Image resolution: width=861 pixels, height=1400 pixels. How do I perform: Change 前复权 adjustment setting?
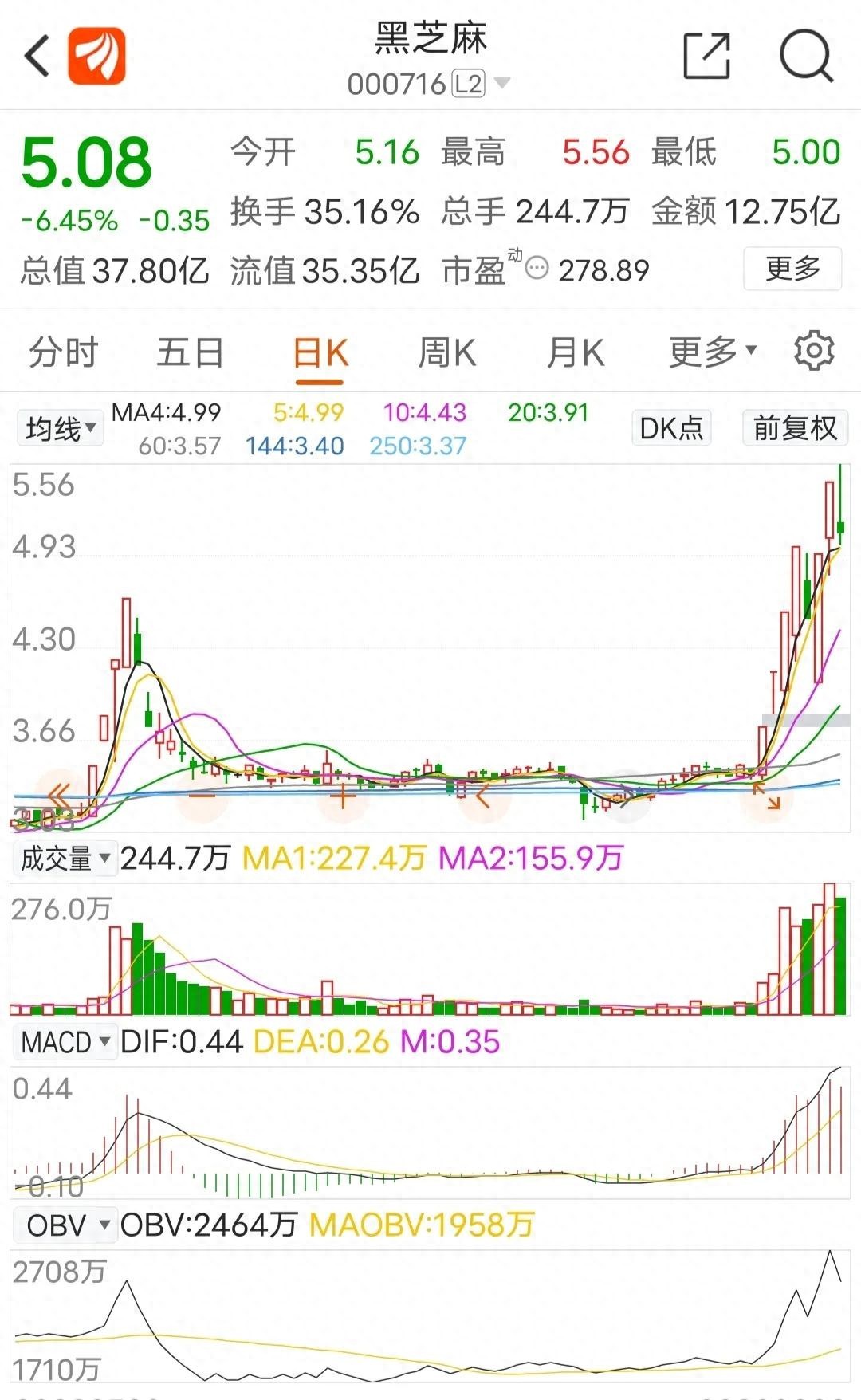[795, 428]
